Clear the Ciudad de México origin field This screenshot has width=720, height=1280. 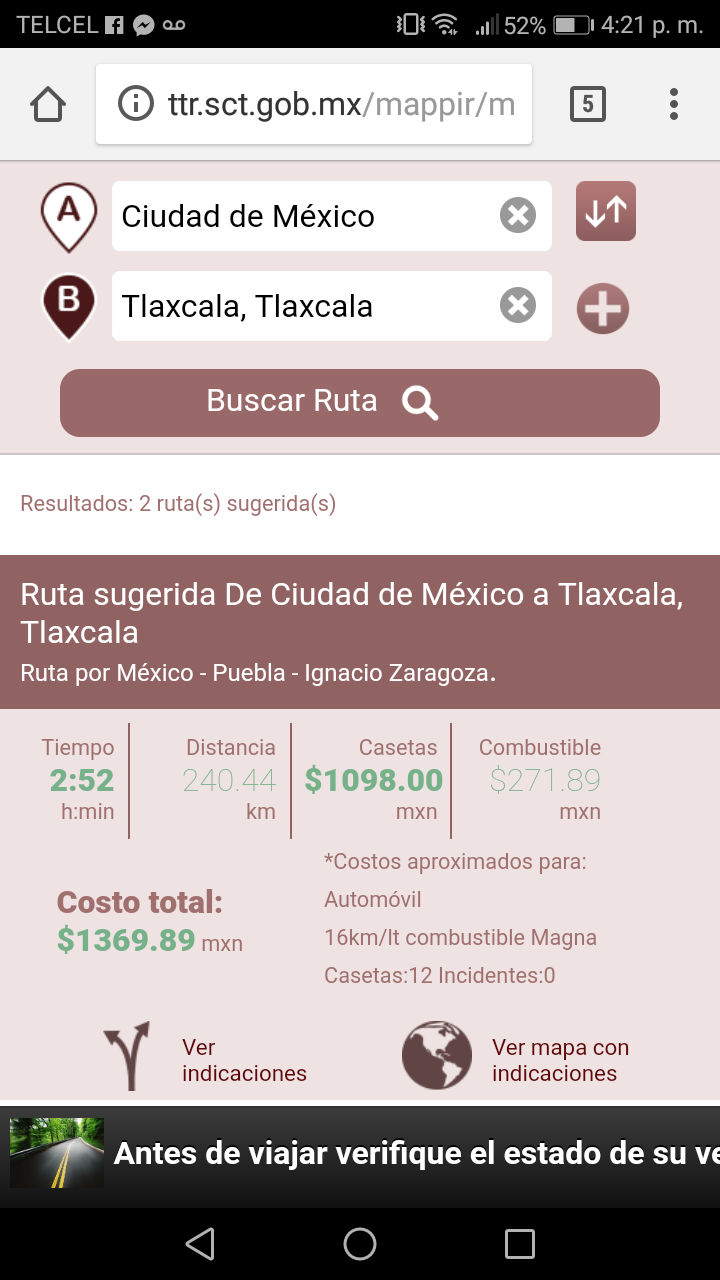(x=518, y=216)
